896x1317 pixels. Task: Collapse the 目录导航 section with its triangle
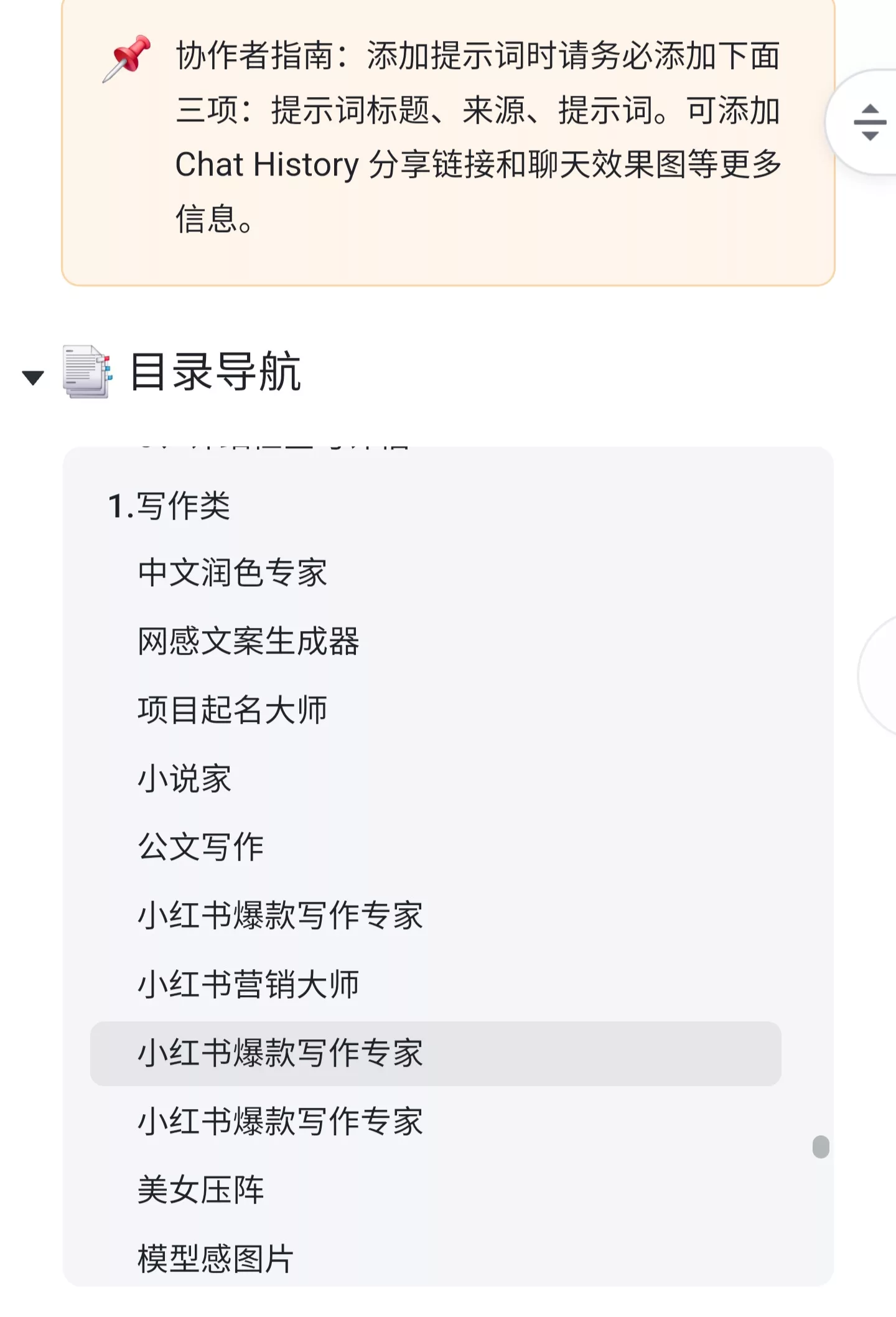point(32,376)
